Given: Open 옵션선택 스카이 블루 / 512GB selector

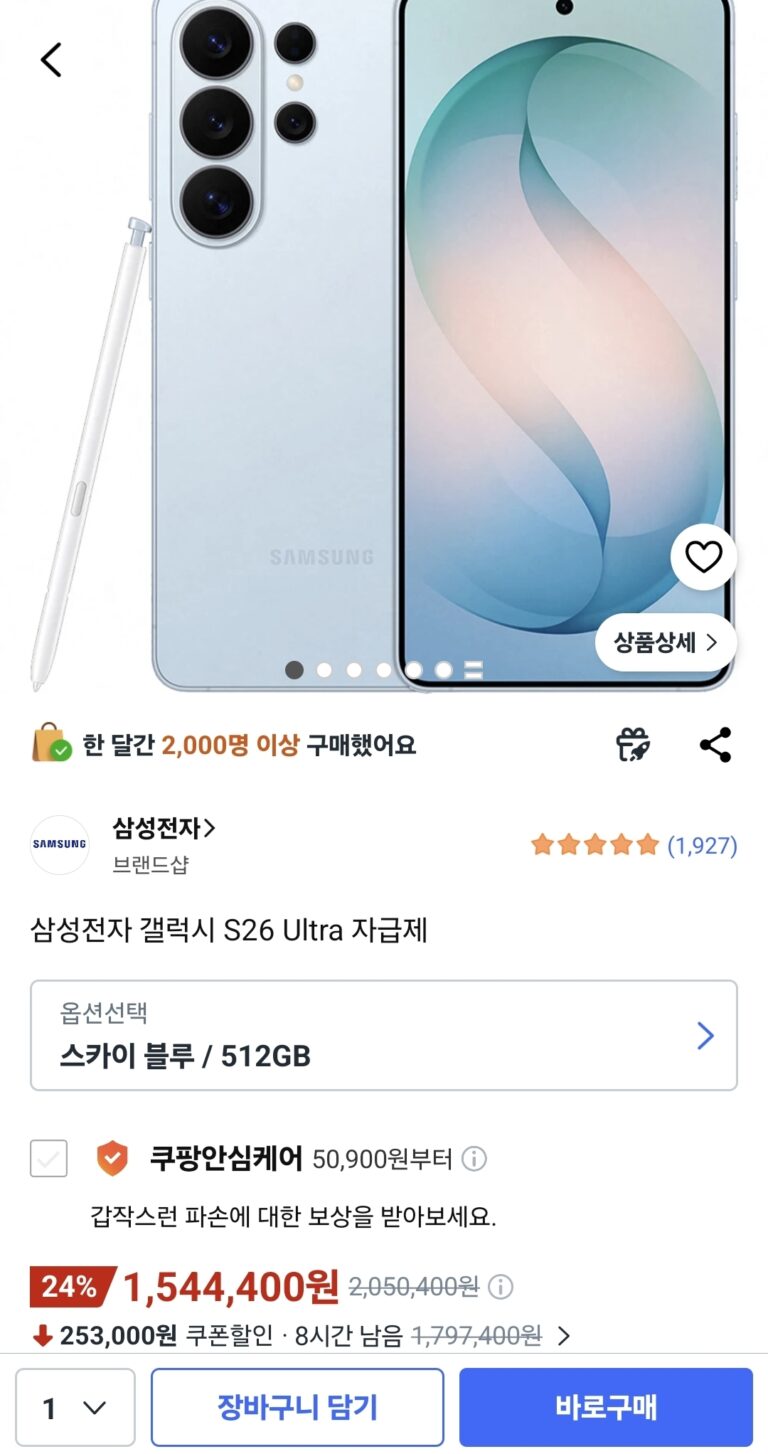Looking at the screenshot, I should pos(384,1035).
